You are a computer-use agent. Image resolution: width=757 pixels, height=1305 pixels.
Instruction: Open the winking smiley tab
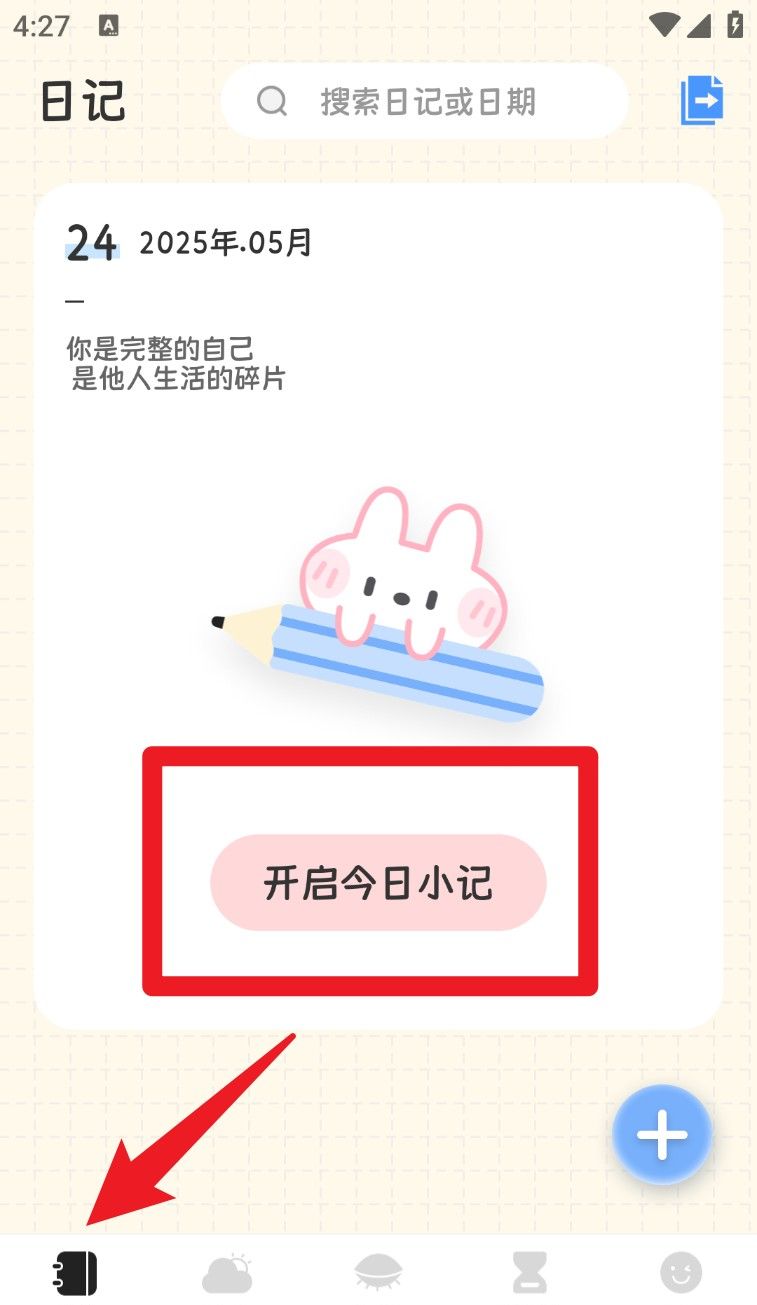tap(681, 1273)
